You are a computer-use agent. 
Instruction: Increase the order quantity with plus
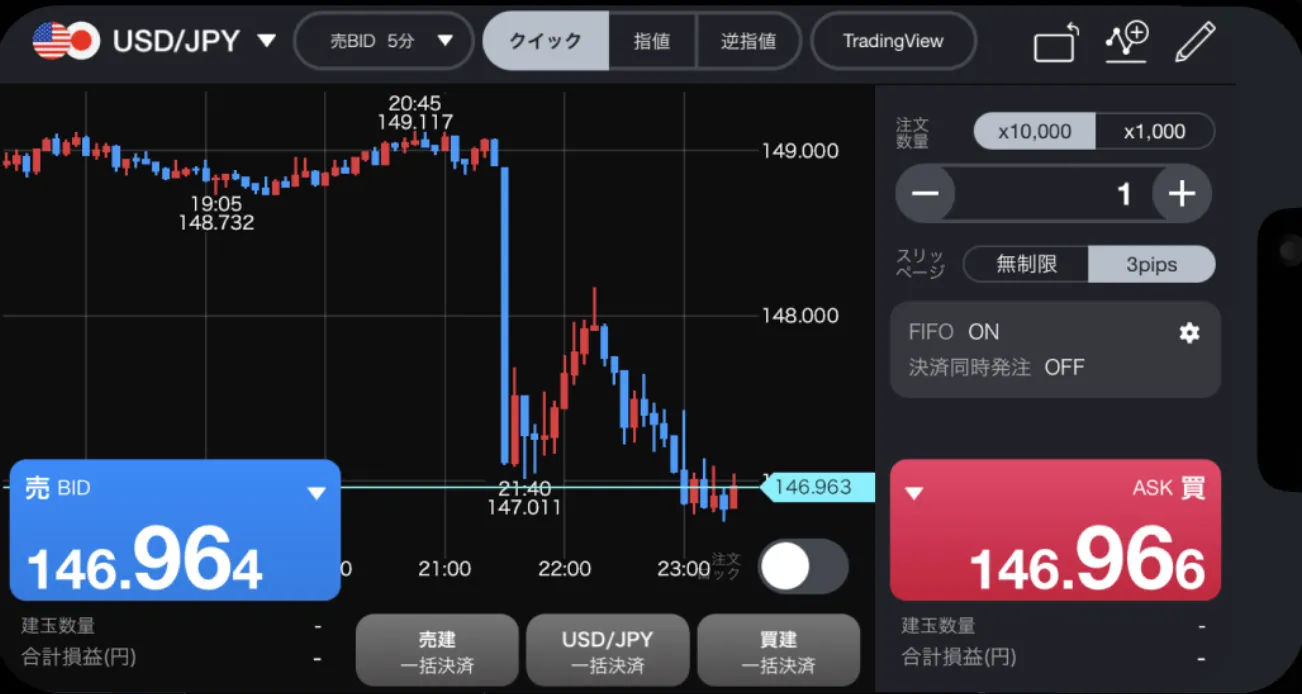coord(1182,193)
